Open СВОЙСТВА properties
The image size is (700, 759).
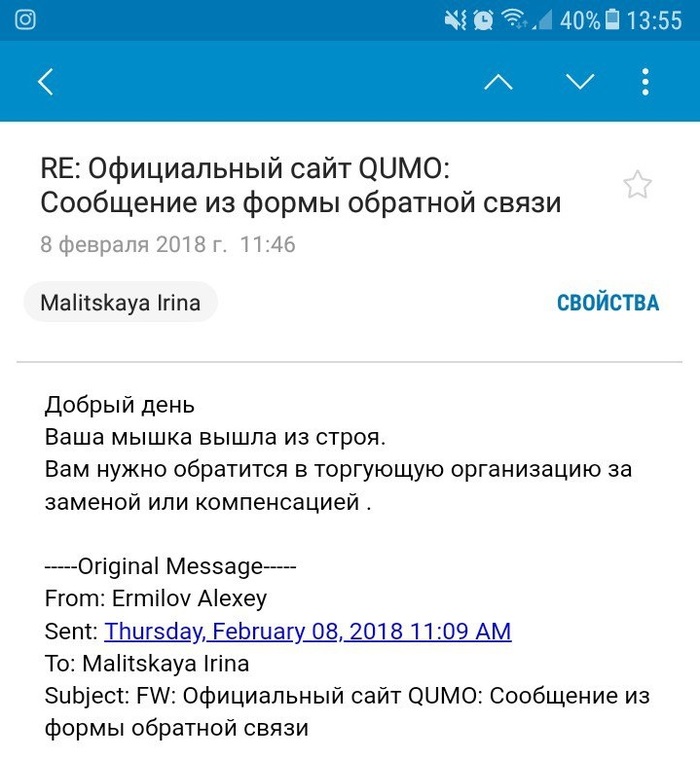607,303
